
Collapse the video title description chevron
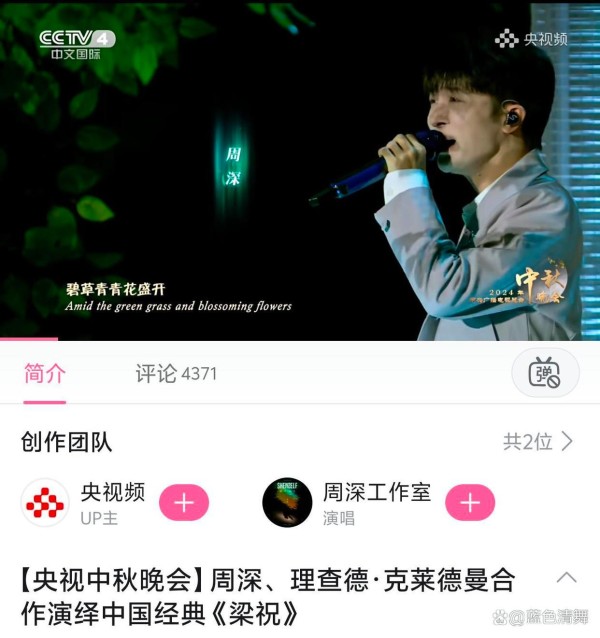pyautogui.click(x=566, y=578)
